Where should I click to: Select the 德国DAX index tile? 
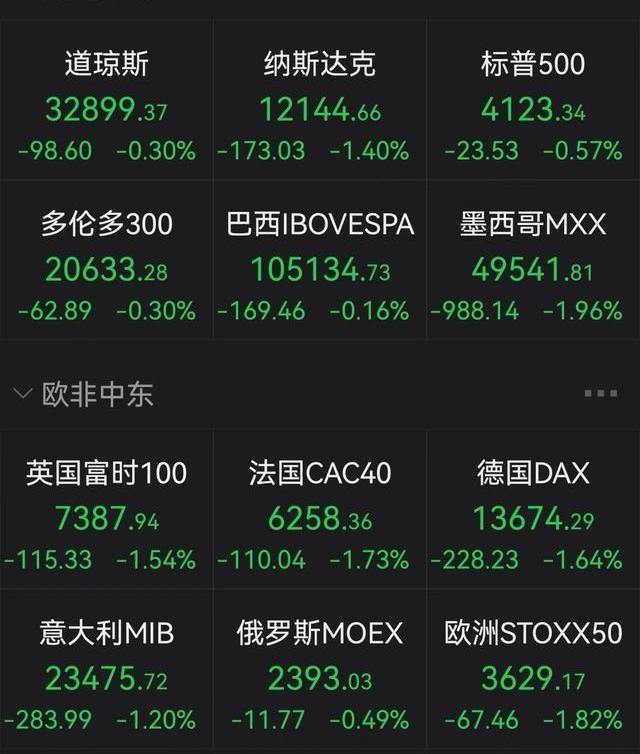coord(533,515)
